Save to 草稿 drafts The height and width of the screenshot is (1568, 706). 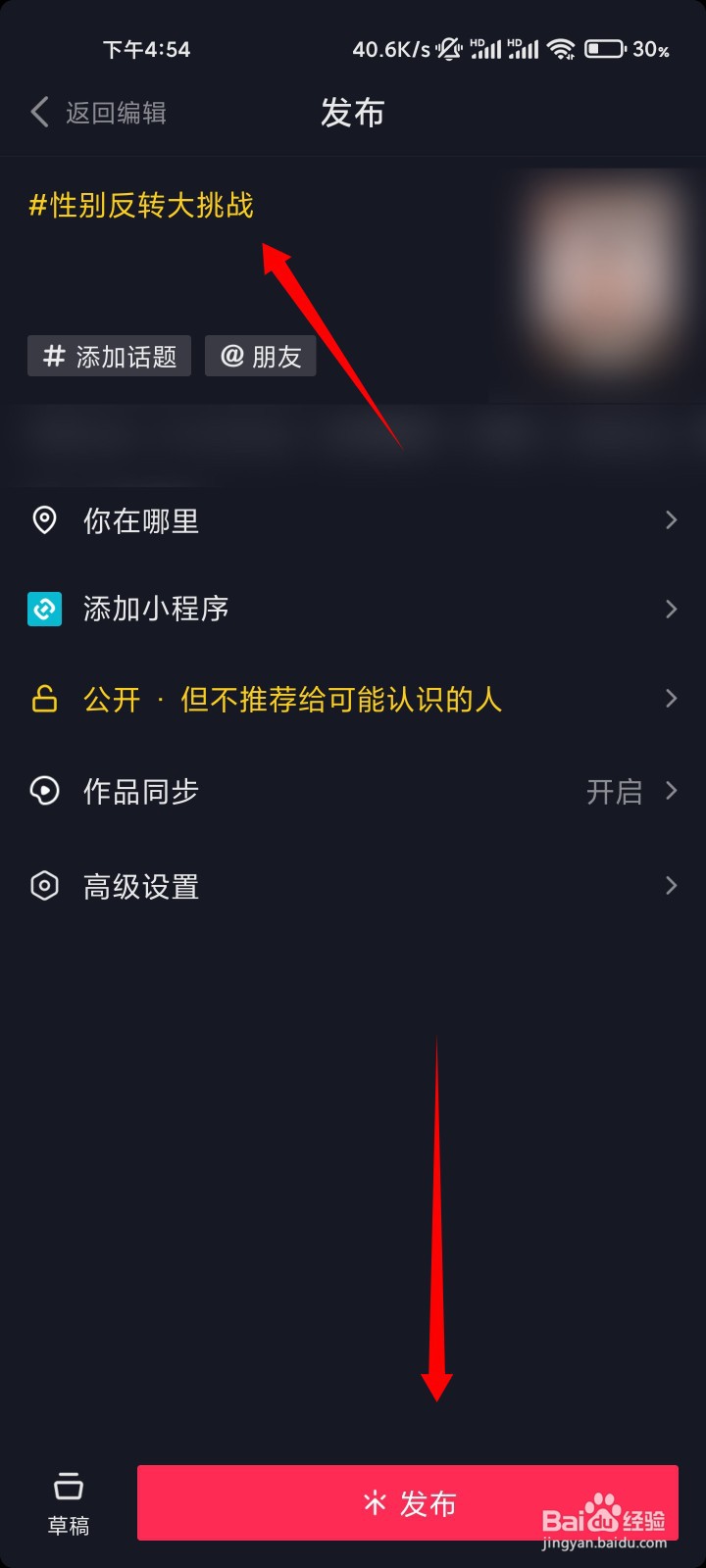click(69, 1504)
